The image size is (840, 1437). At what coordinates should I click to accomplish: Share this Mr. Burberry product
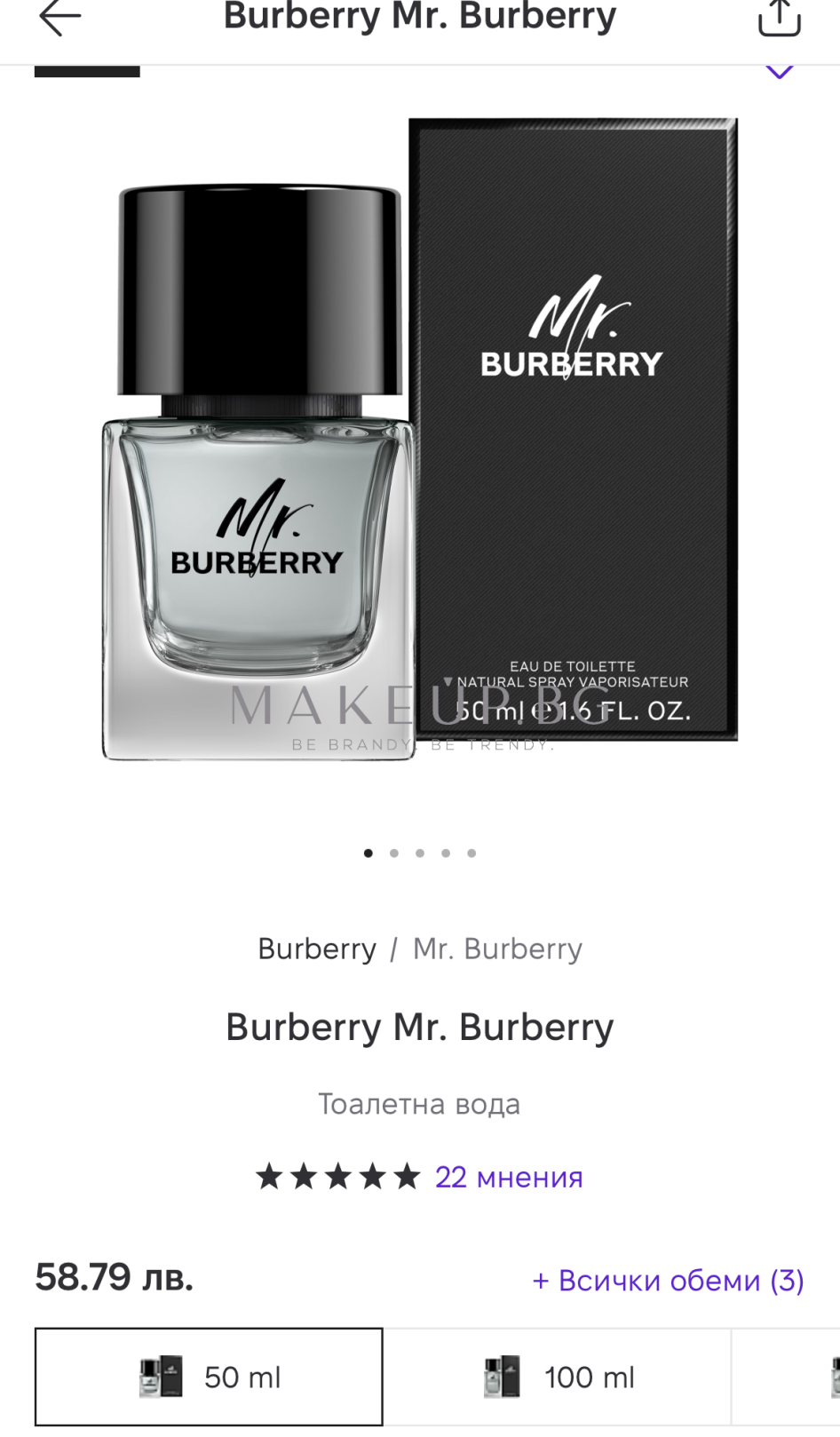(780, 17)
